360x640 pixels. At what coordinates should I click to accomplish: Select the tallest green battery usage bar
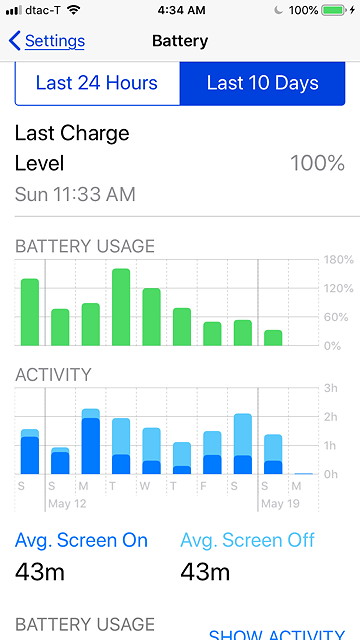121,307
